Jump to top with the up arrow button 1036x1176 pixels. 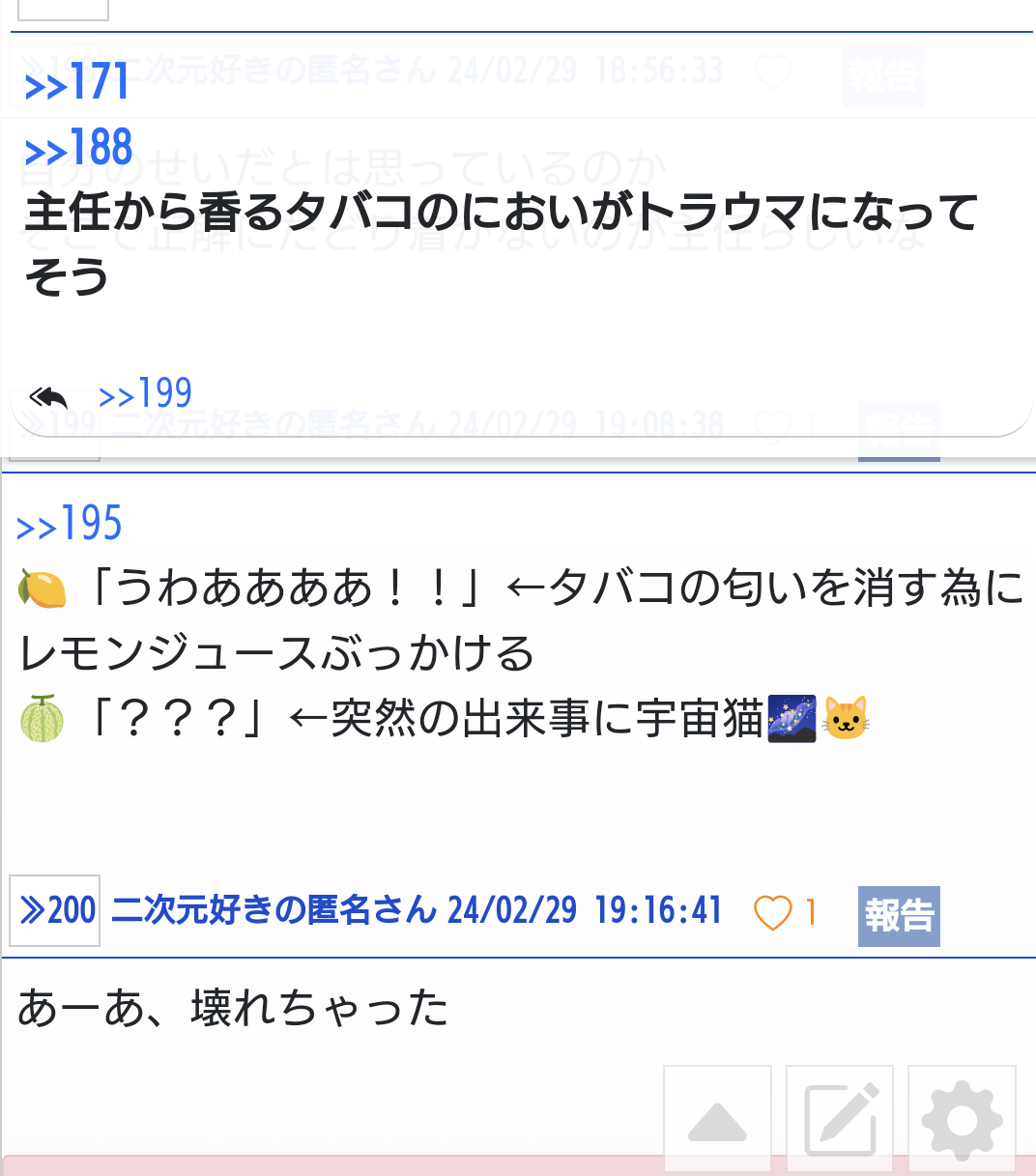coord(717,1118)
